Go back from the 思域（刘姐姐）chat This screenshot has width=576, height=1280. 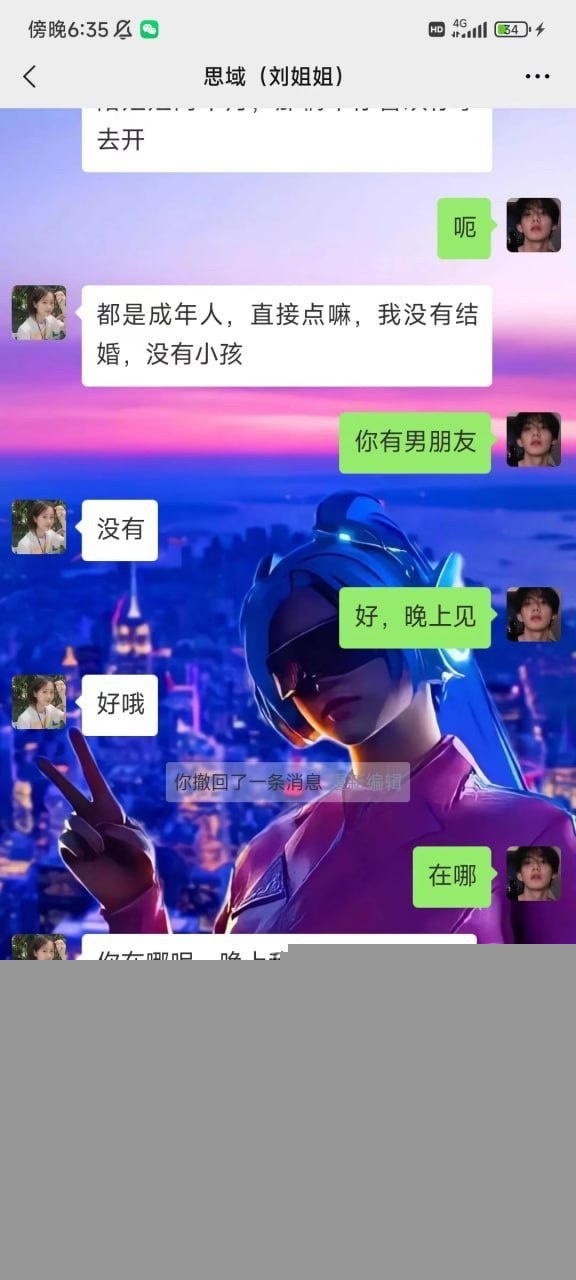[x=29, y=77]
